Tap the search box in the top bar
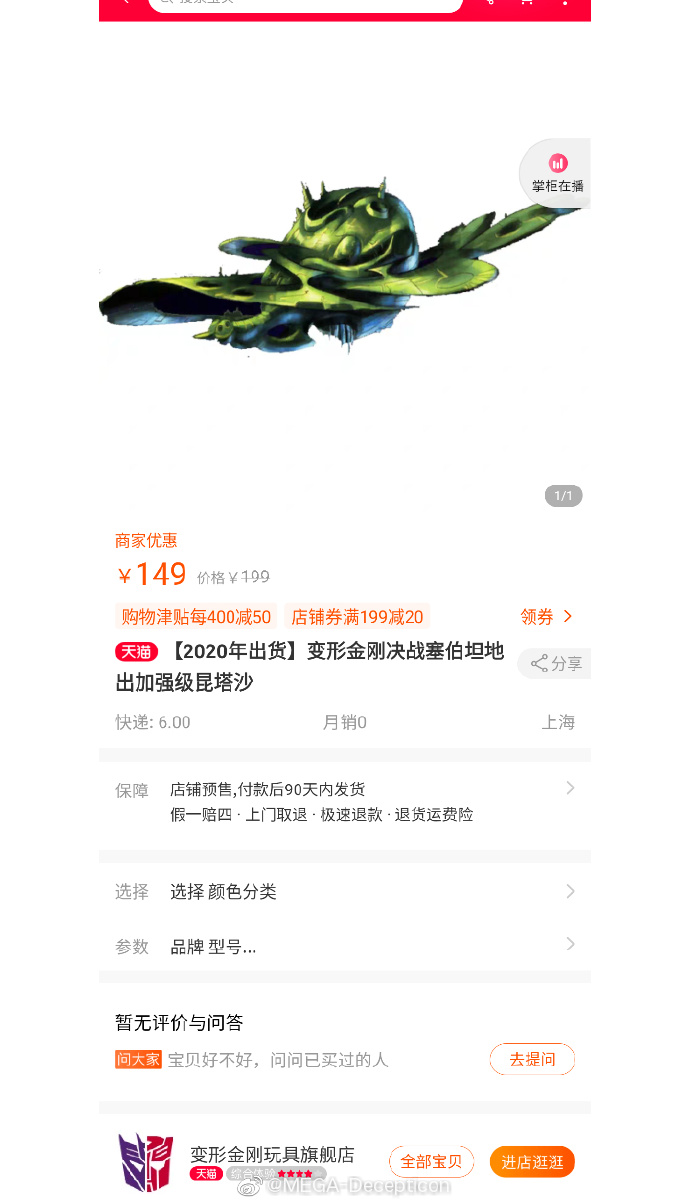This screenshot has height=1204, width=690. click(305, 4)
